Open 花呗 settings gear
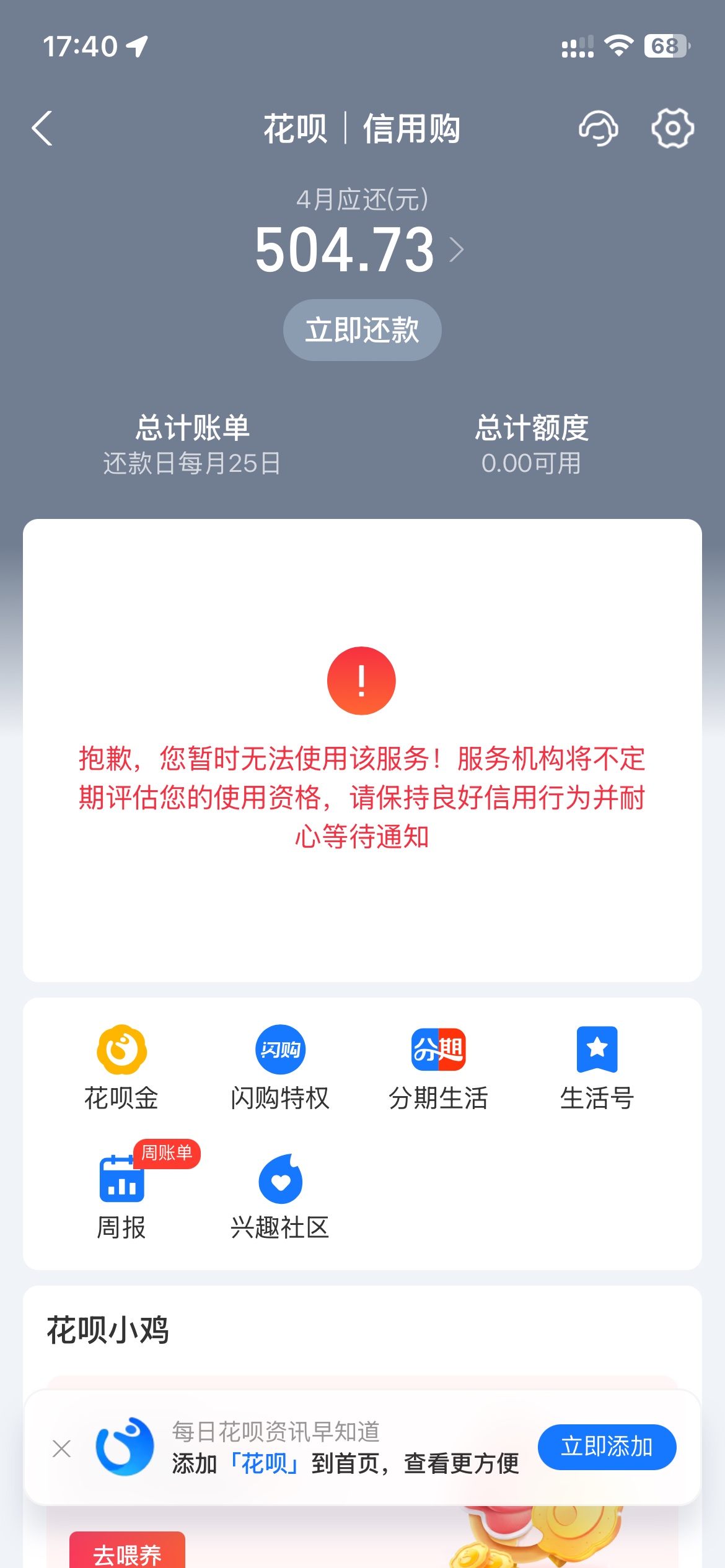725x1568 pixels. 672,129
